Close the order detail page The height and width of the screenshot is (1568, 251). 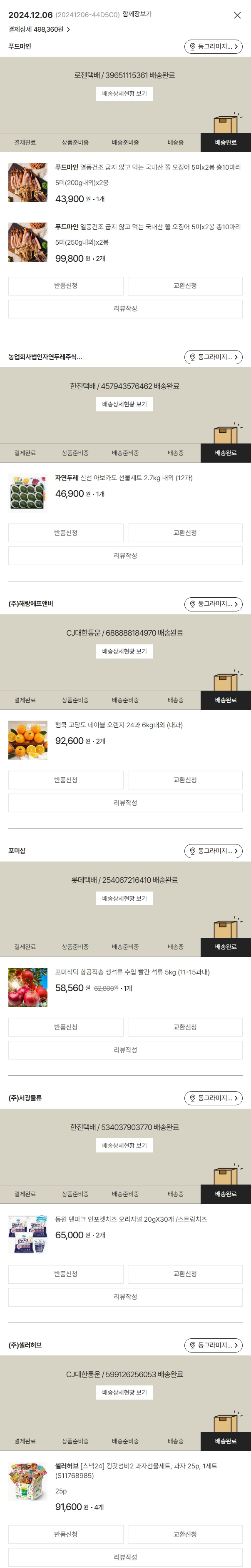(x=237, y=15)
